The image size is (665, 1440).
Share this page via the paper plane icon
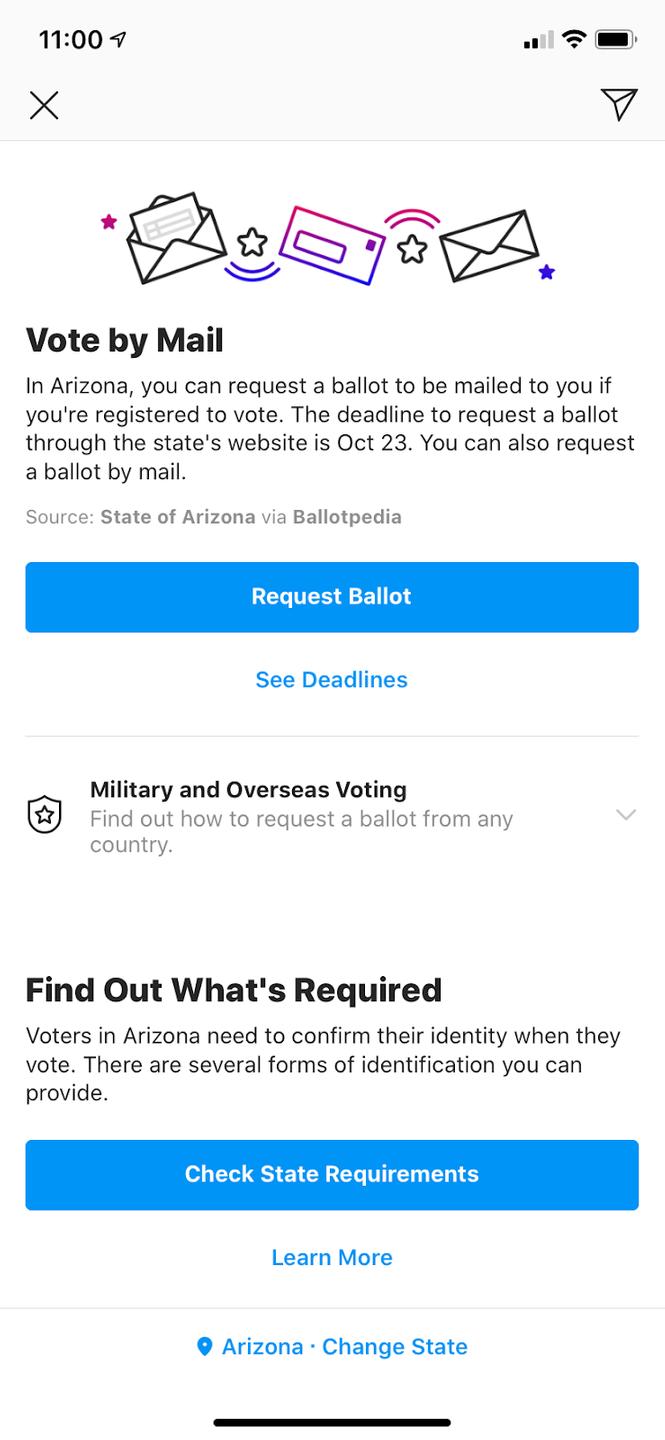(x=619, y=104)
